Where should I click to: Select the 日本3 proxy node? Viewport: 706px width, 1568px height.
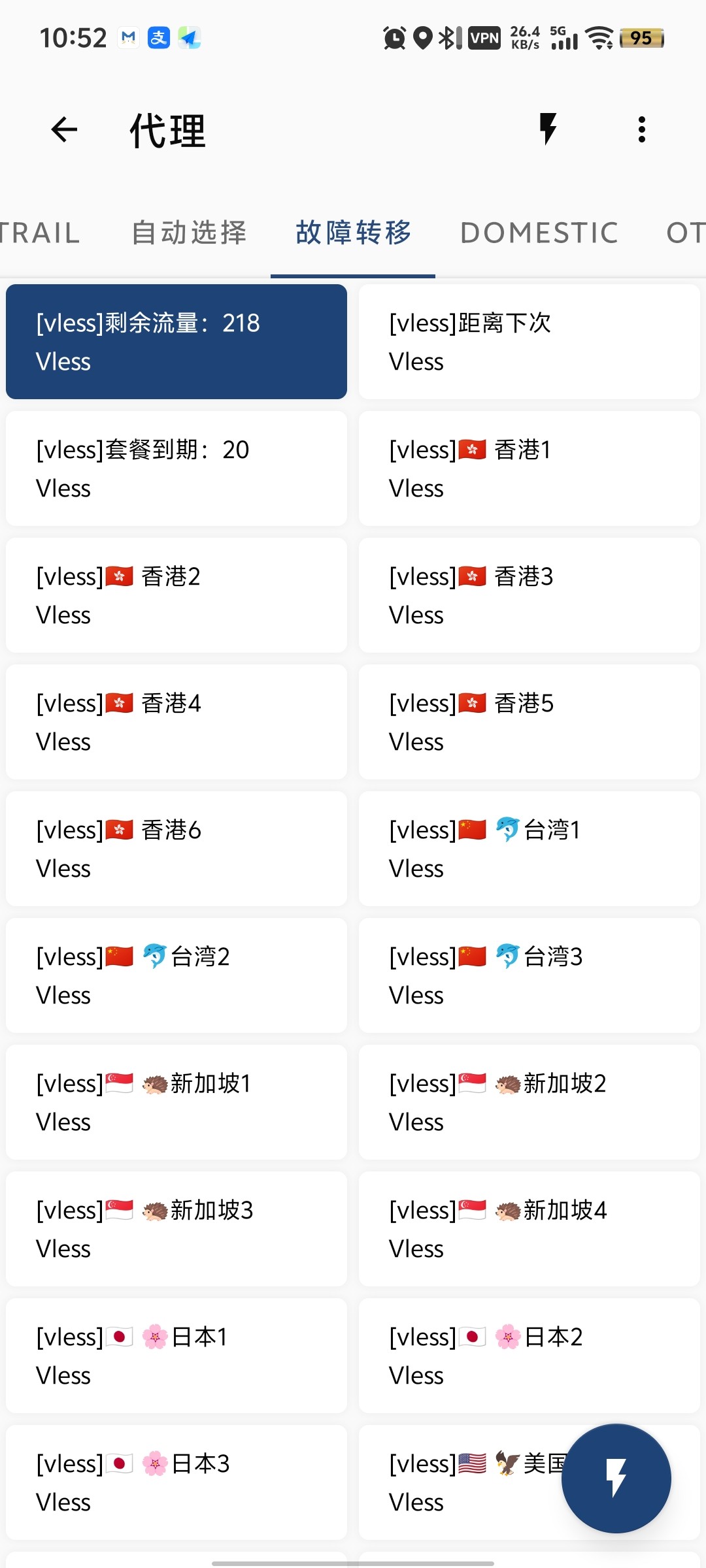click(176, 1482)
